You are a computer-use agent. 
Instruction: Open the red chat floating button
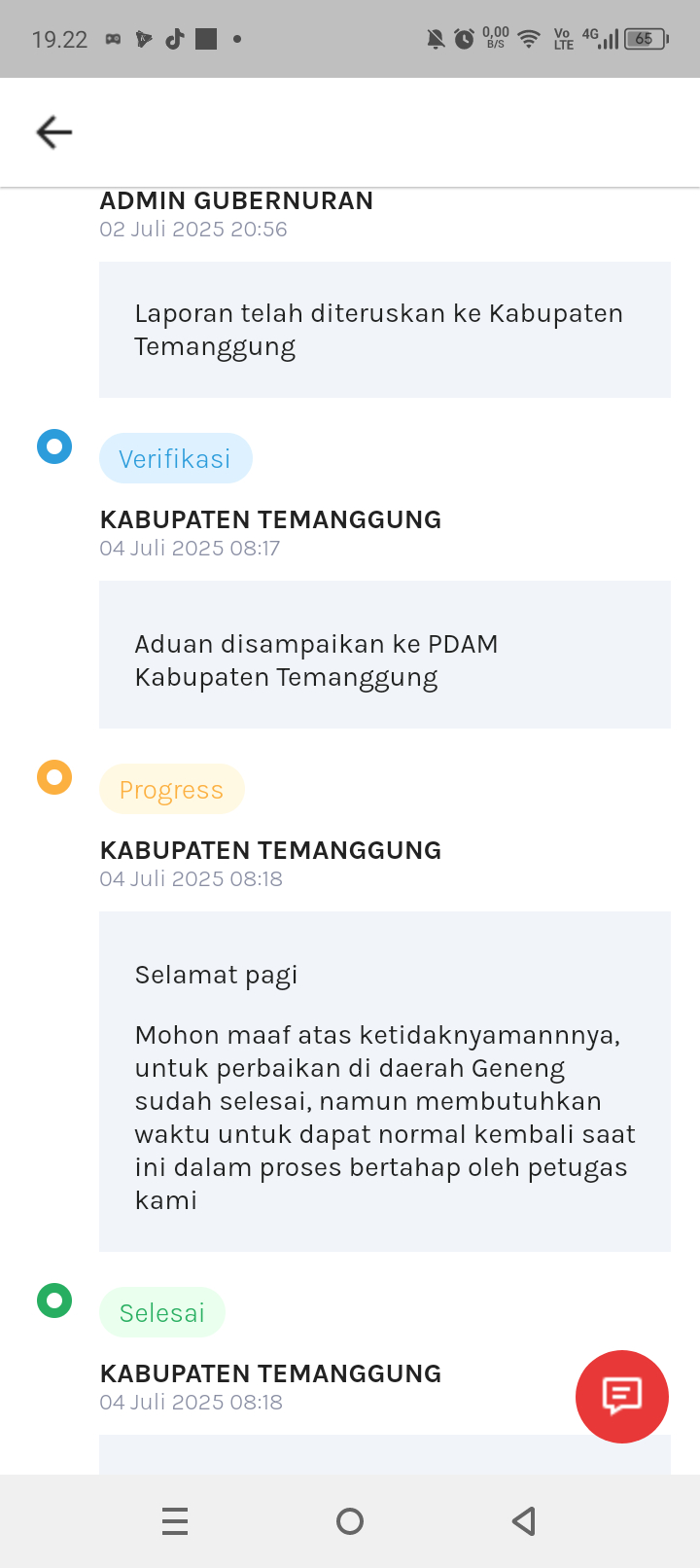621,1396
